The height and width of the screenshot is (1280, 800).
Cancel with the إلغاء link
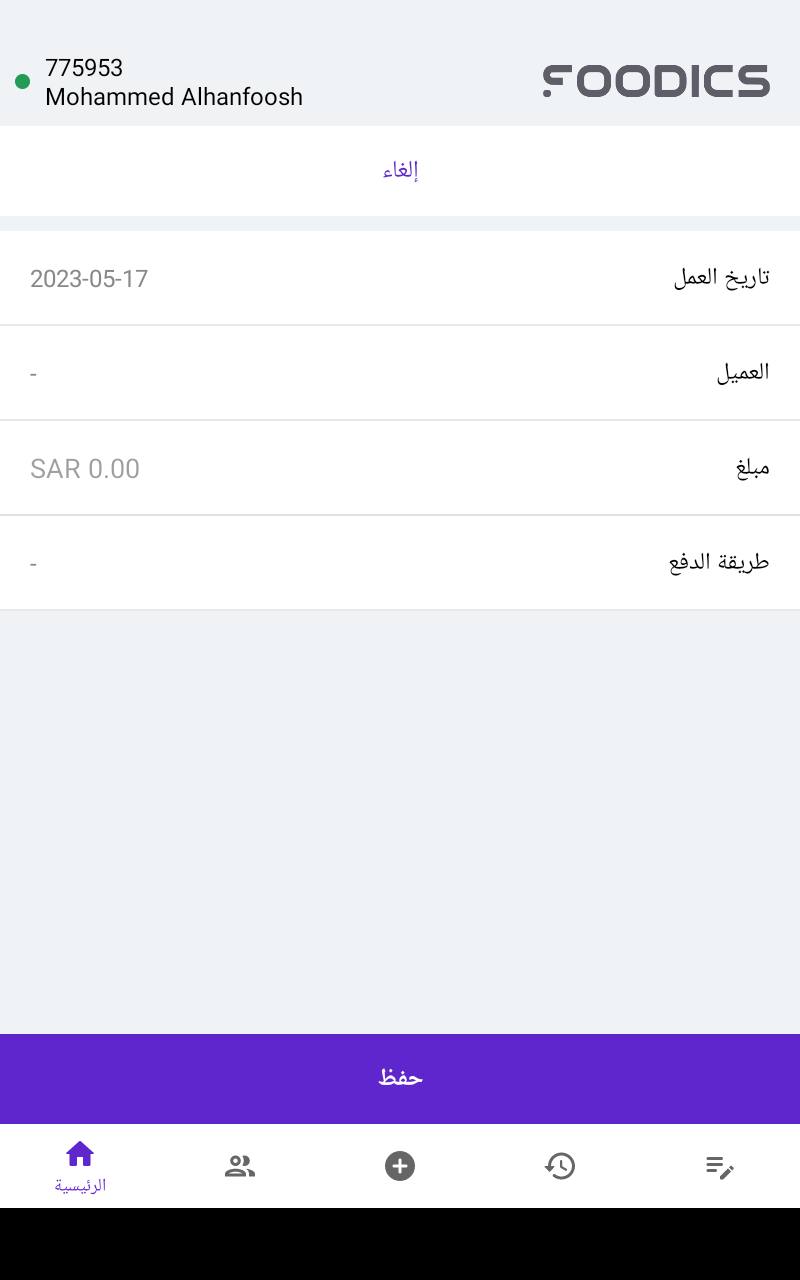click(400, 171)
